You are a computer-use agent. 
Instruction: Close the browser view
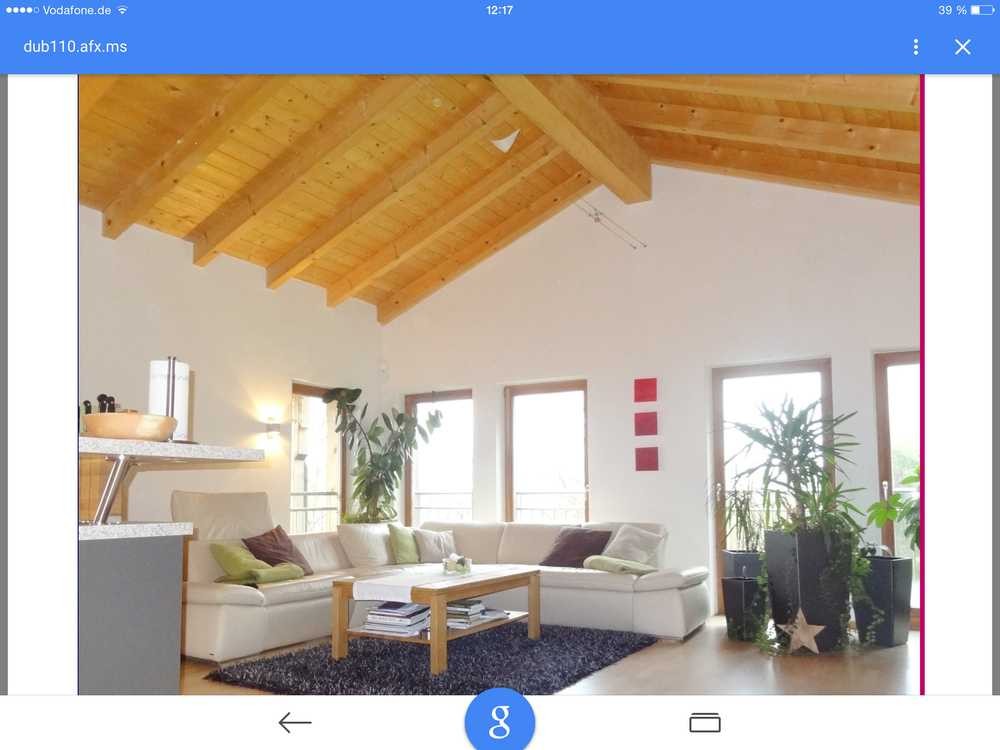tap(962, 47)
